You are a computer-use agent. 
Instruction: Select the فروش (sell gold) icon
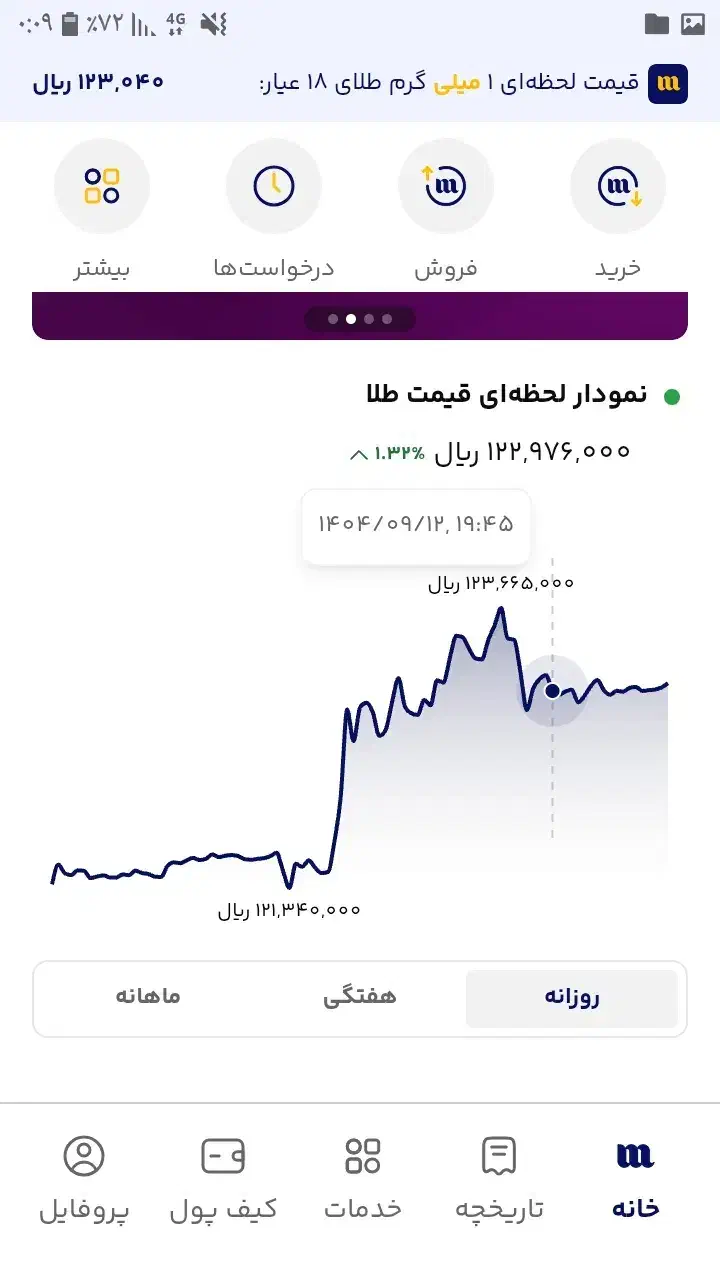pyautogui.click(x=446, y=186)
